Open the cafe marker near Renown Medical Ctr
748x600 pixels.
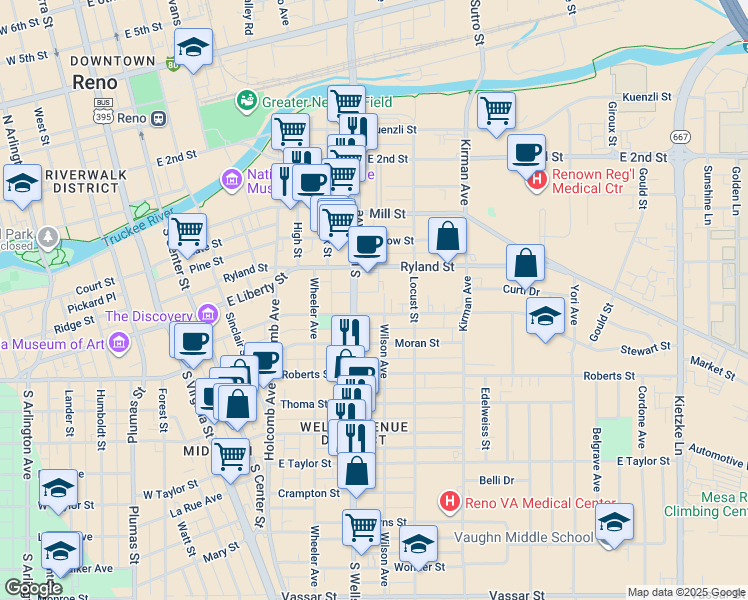click(x=526, y=155)
